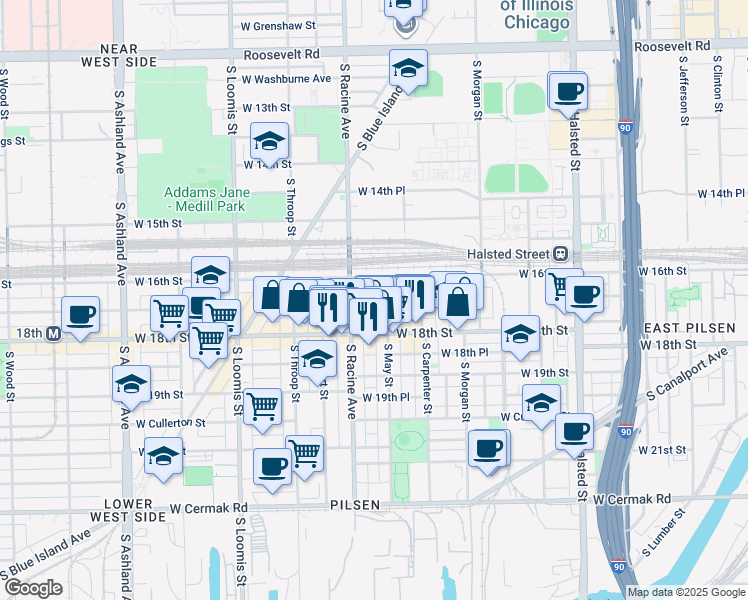Open the school marker on W 14th St

pos(269,141)
